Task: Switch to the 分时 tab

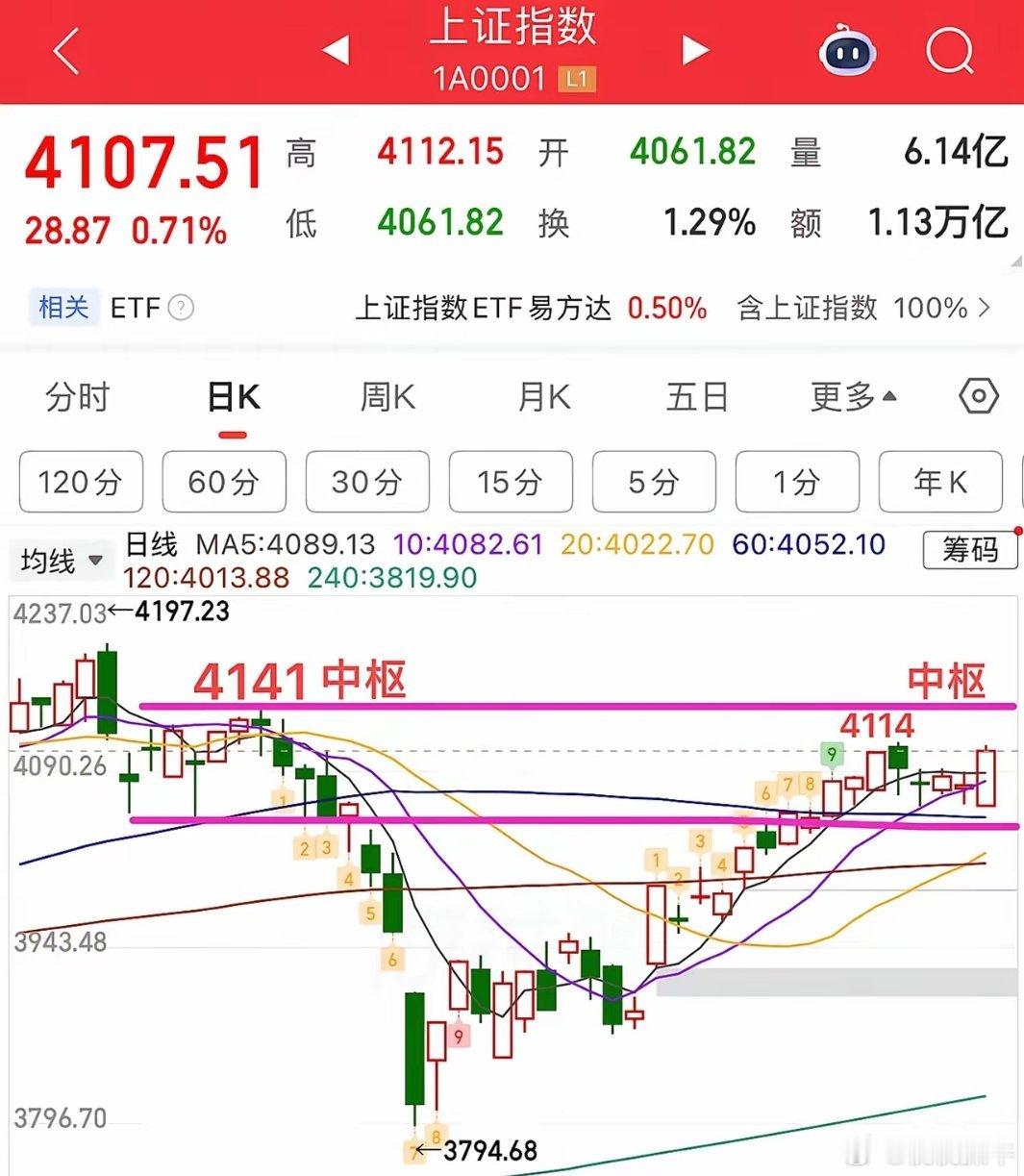Action: [x=77, y=396]
